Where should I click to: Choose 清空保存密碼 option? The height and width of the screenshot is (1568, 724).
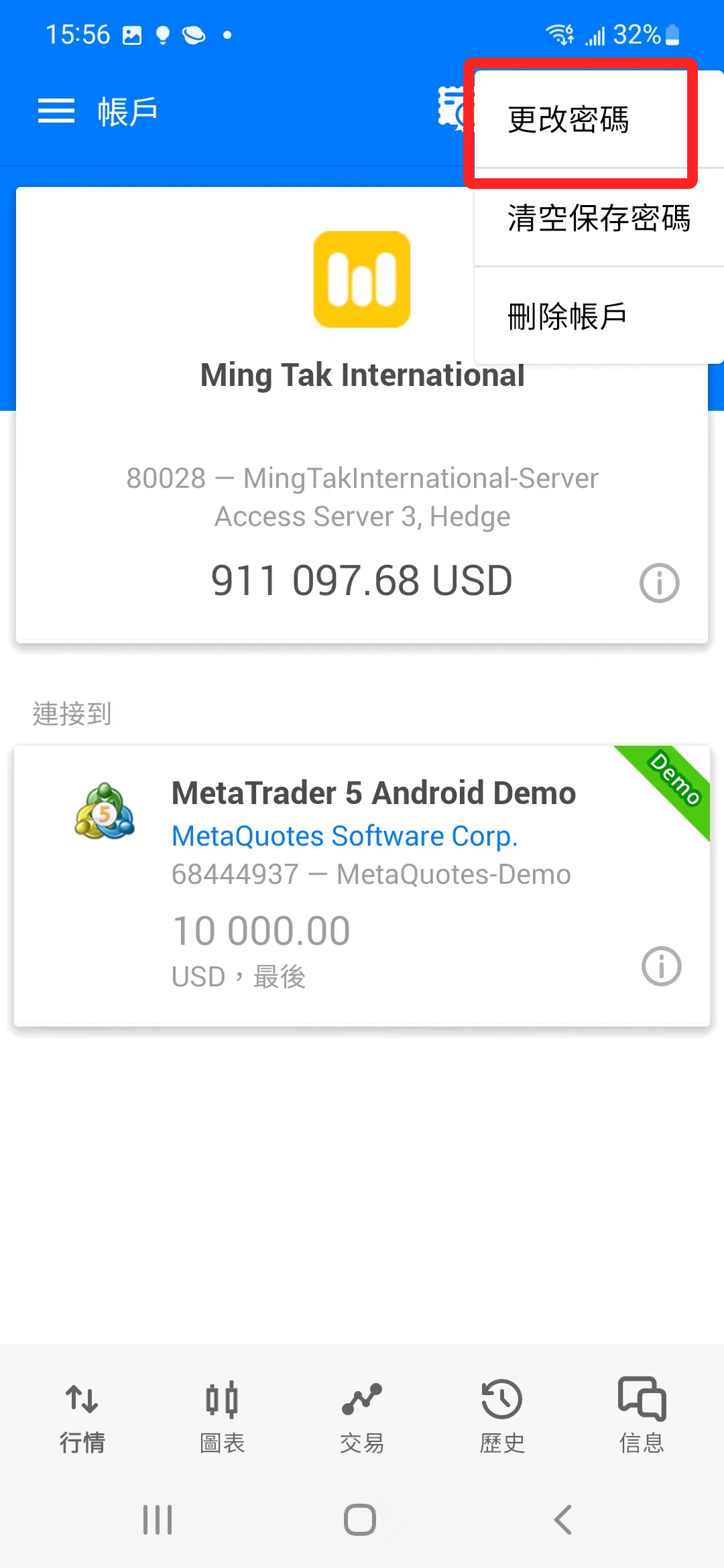[598, 218]
